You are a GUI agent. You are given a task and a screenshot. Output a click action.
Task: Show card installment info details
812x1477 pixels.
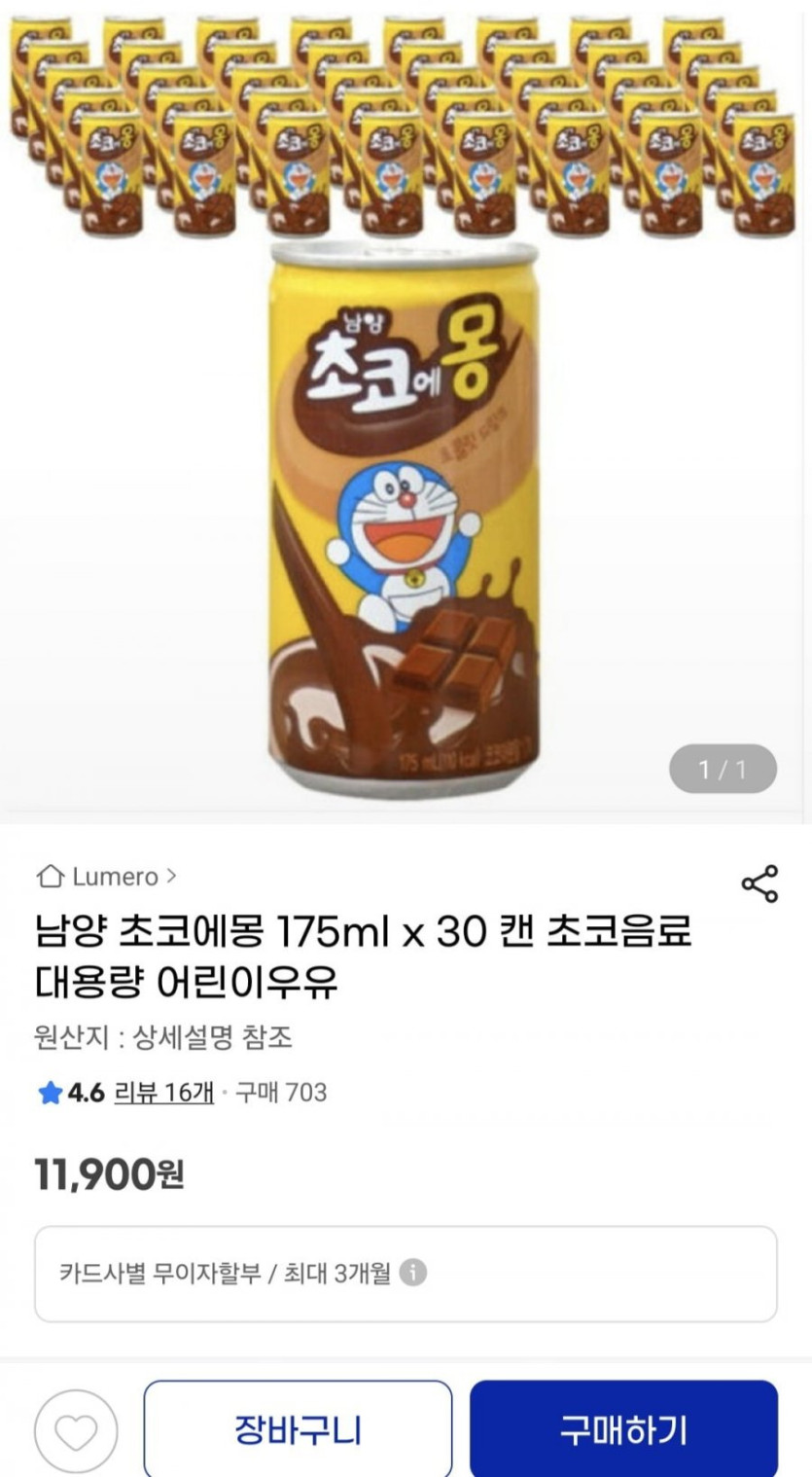point(413,1273)
